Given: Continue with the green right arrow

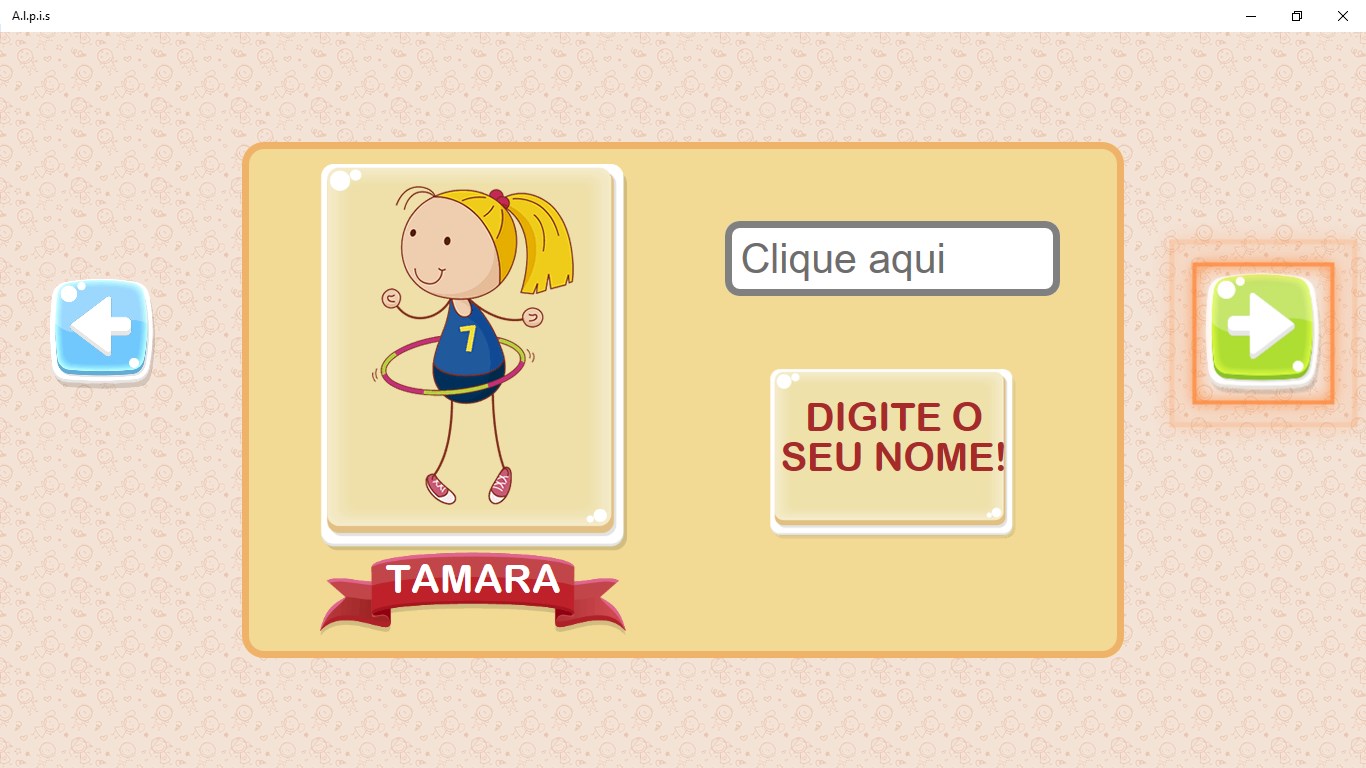Looking at the screenshot, I should [x=1262, y=332].
